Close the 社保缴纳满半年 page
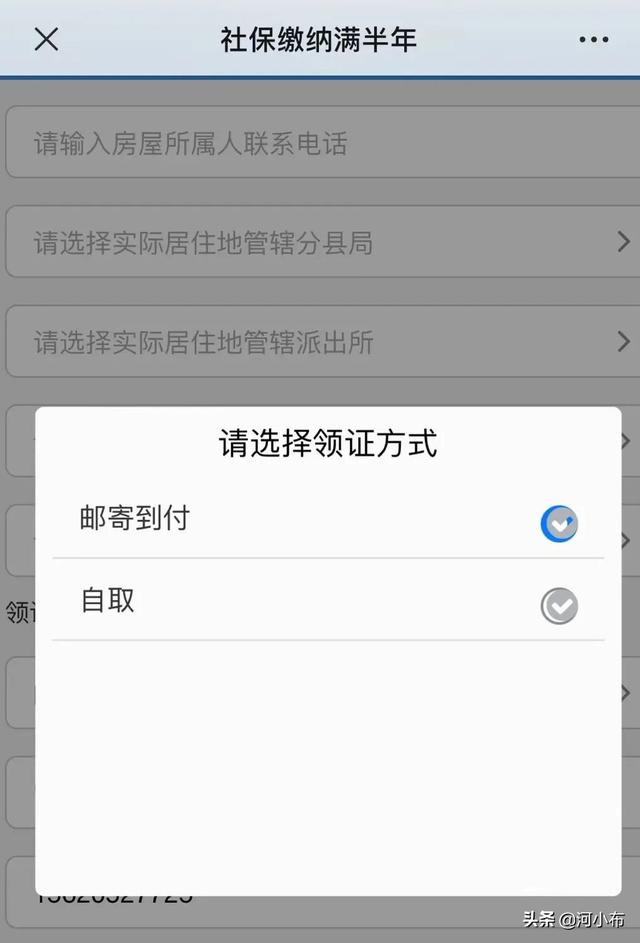The width and height of the screenshot is (640, 943). coord(46,39)
